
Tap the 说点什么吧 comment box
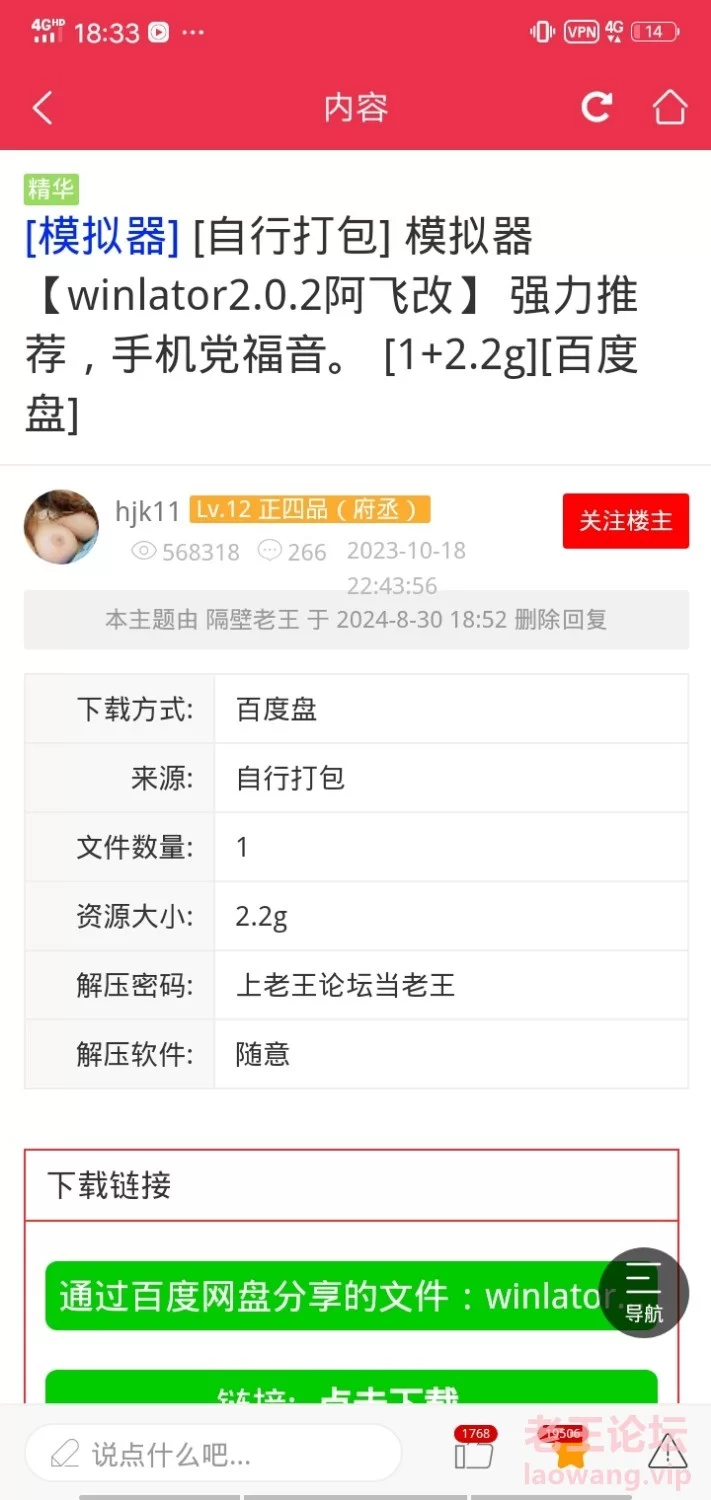pyautogui.click(x=213, y=1453)
